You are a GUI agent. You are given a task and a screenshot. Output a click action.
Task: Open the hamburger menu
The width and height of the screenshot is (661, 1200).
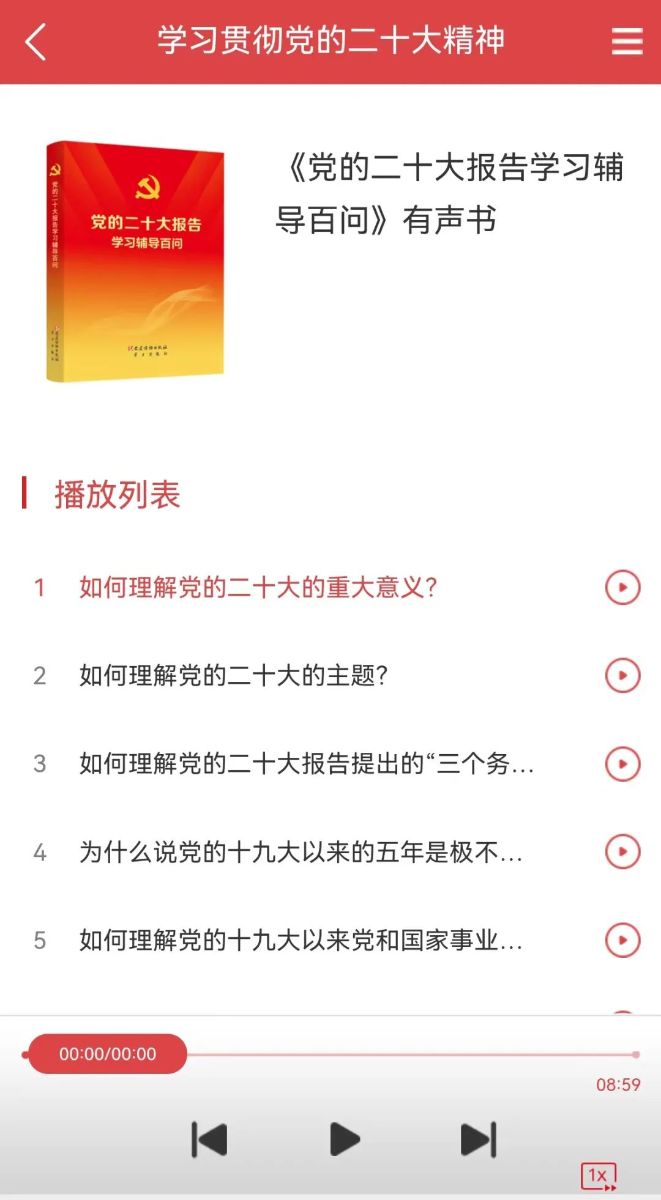[627, 42]
